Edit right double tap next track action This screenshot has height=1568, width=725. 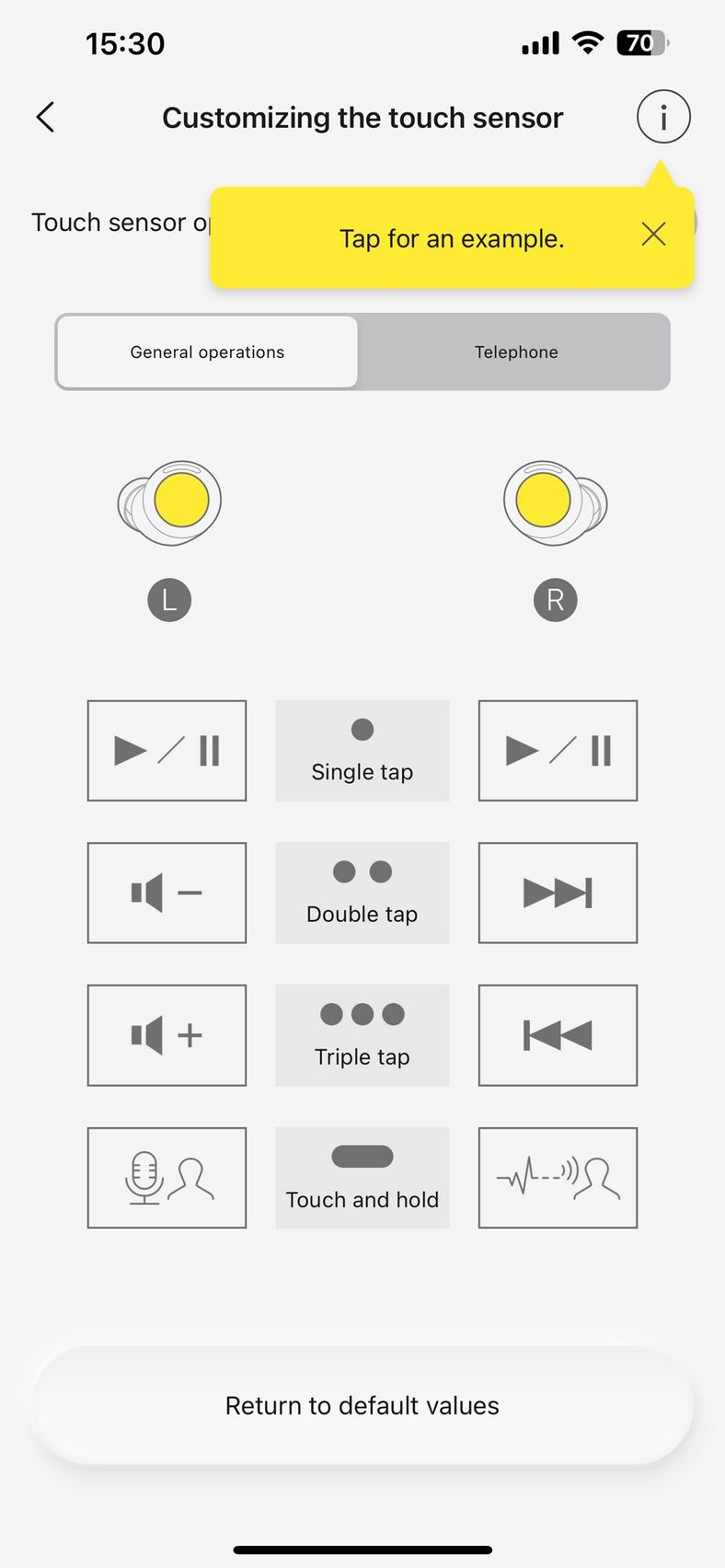click(x=558, y=893)
